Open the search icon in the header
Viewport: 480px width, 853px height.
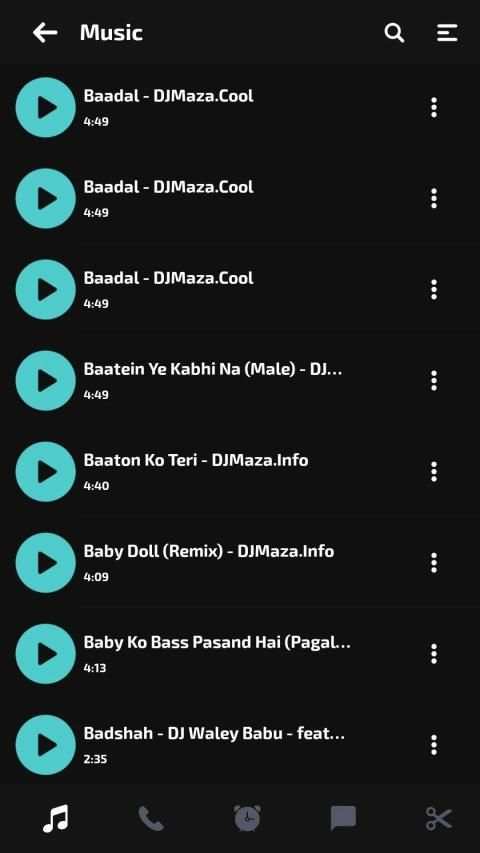[394, 33]
